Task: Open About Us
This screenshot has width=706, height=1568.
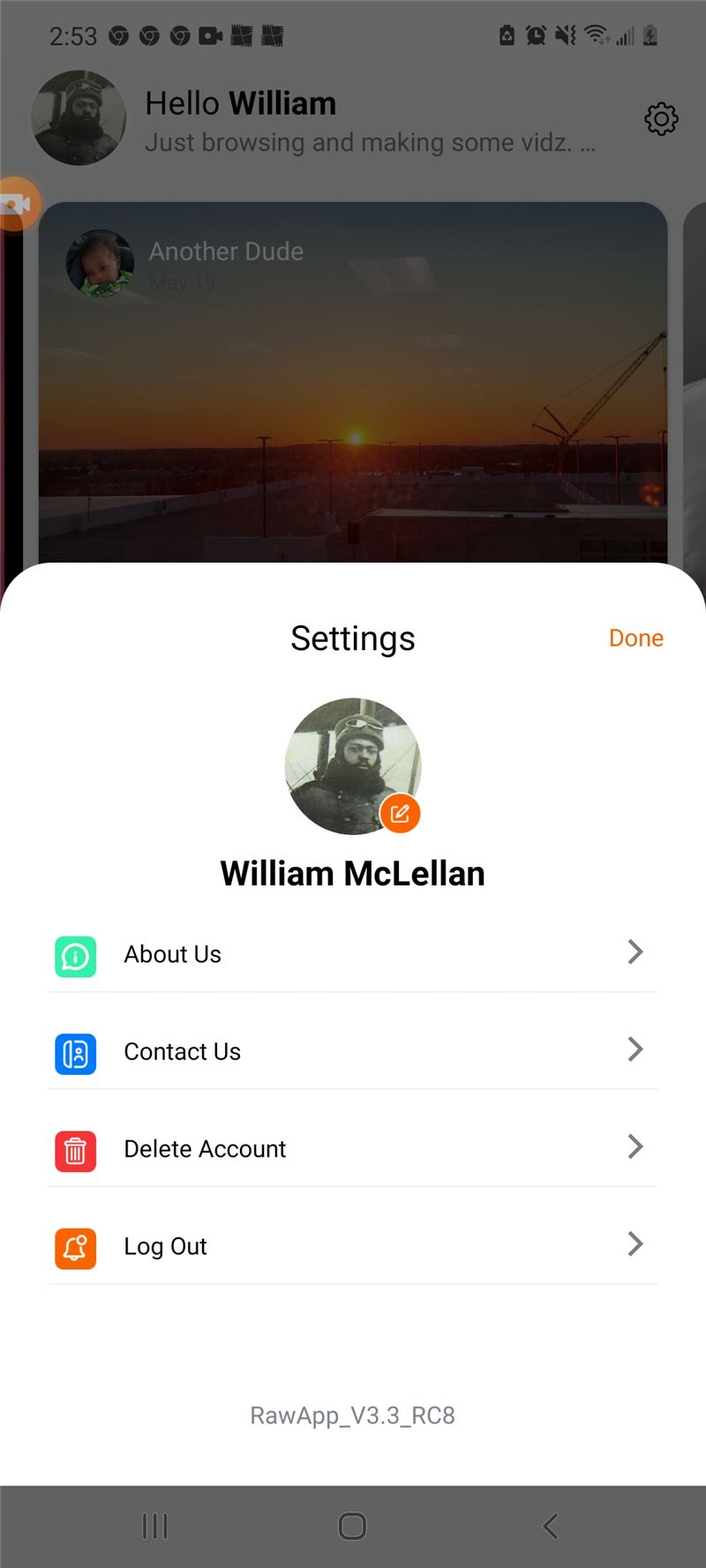Action: click(x=353, y=953)
